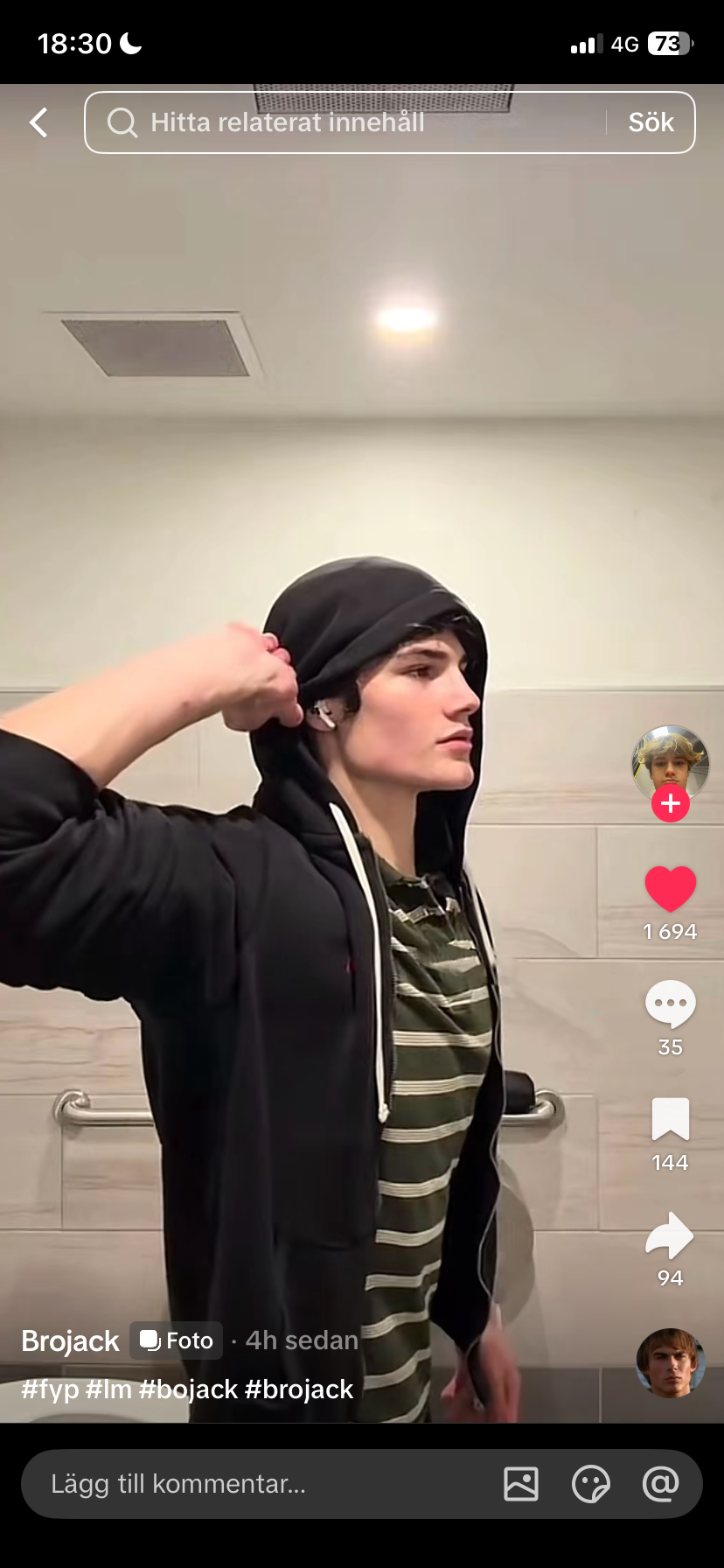The width and height of the screenshot is (724, 1568).
Task: Unlike the post with the heart icon
Action: point(670,889)
